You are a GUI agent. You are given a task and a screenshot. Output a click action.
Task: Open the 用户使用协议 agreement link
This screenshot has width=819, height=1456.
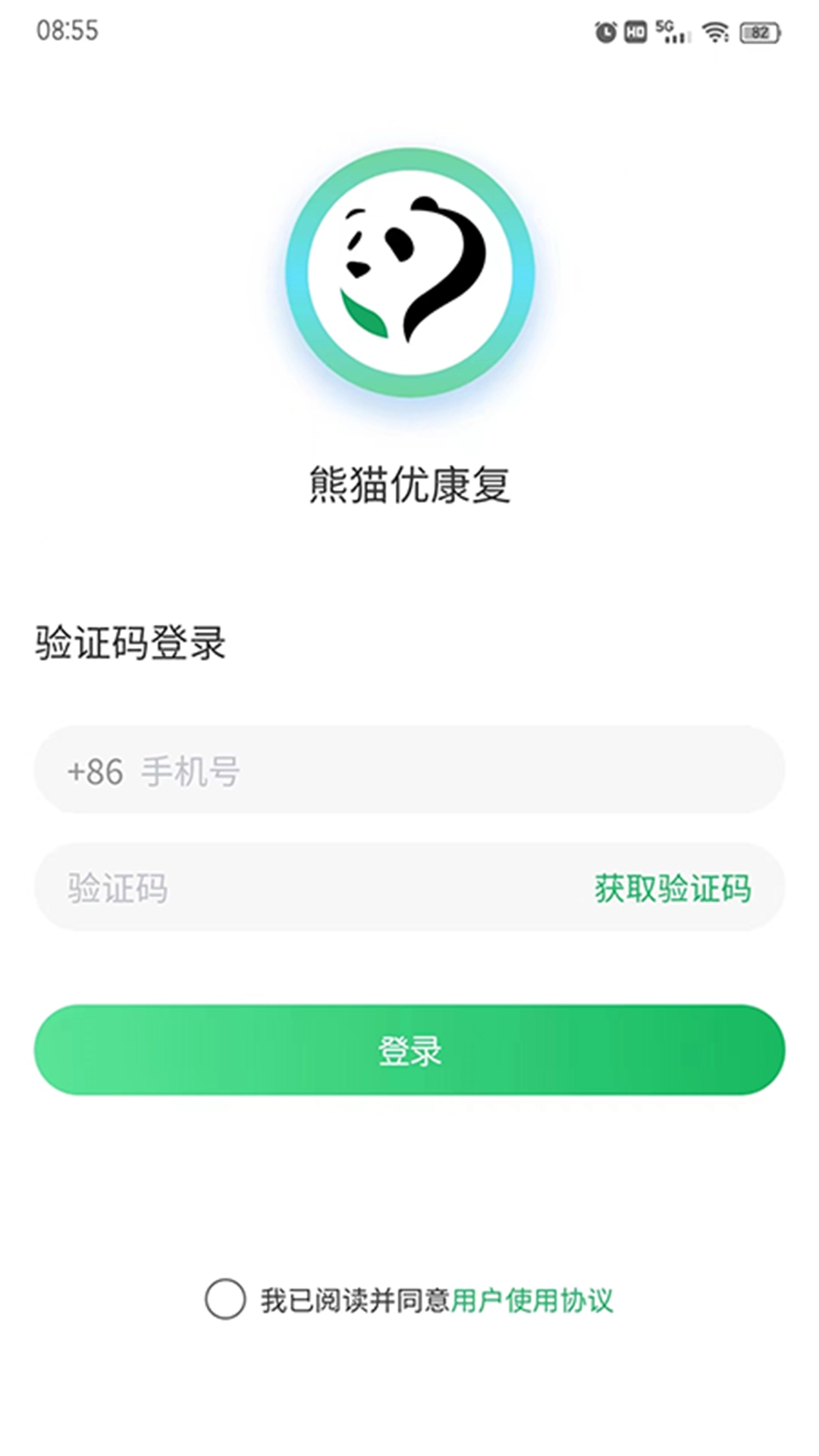pos(536,1297)
